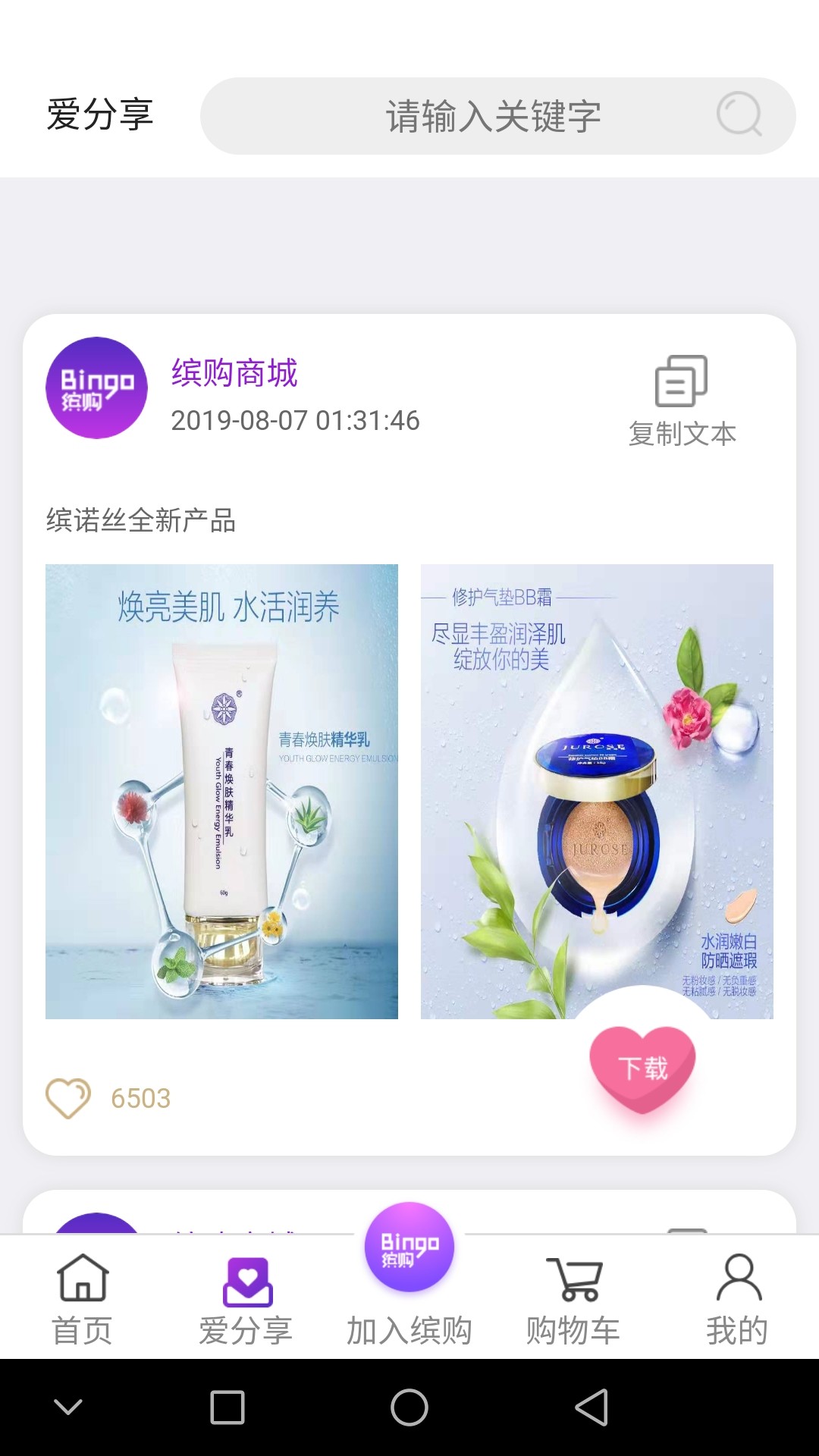819x1456 pixels.
Task: Tap the search magnifier icon
Action: point(739,115)
